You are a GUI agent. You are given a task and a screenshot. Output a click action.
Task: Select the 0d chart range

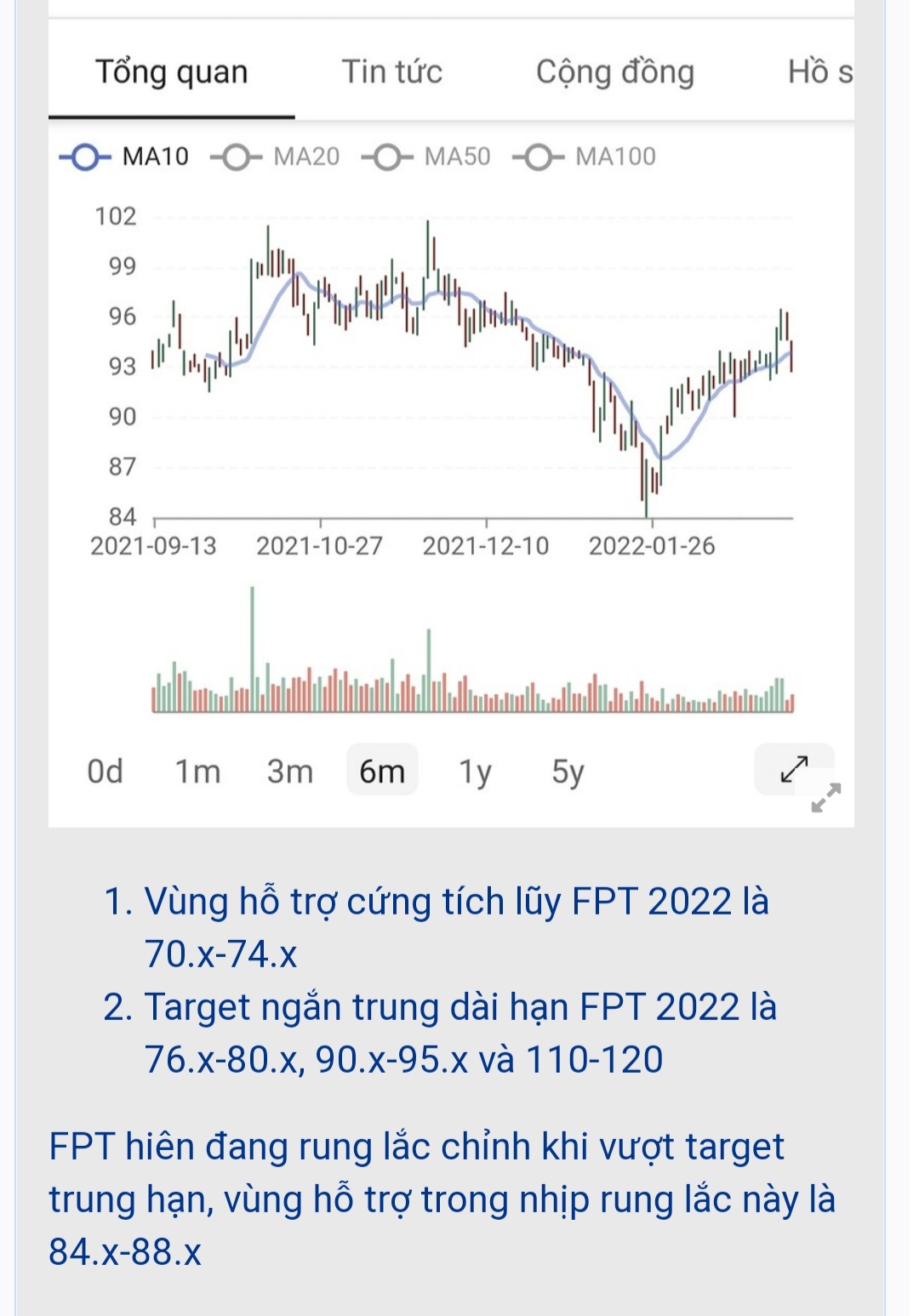[105, 772]
